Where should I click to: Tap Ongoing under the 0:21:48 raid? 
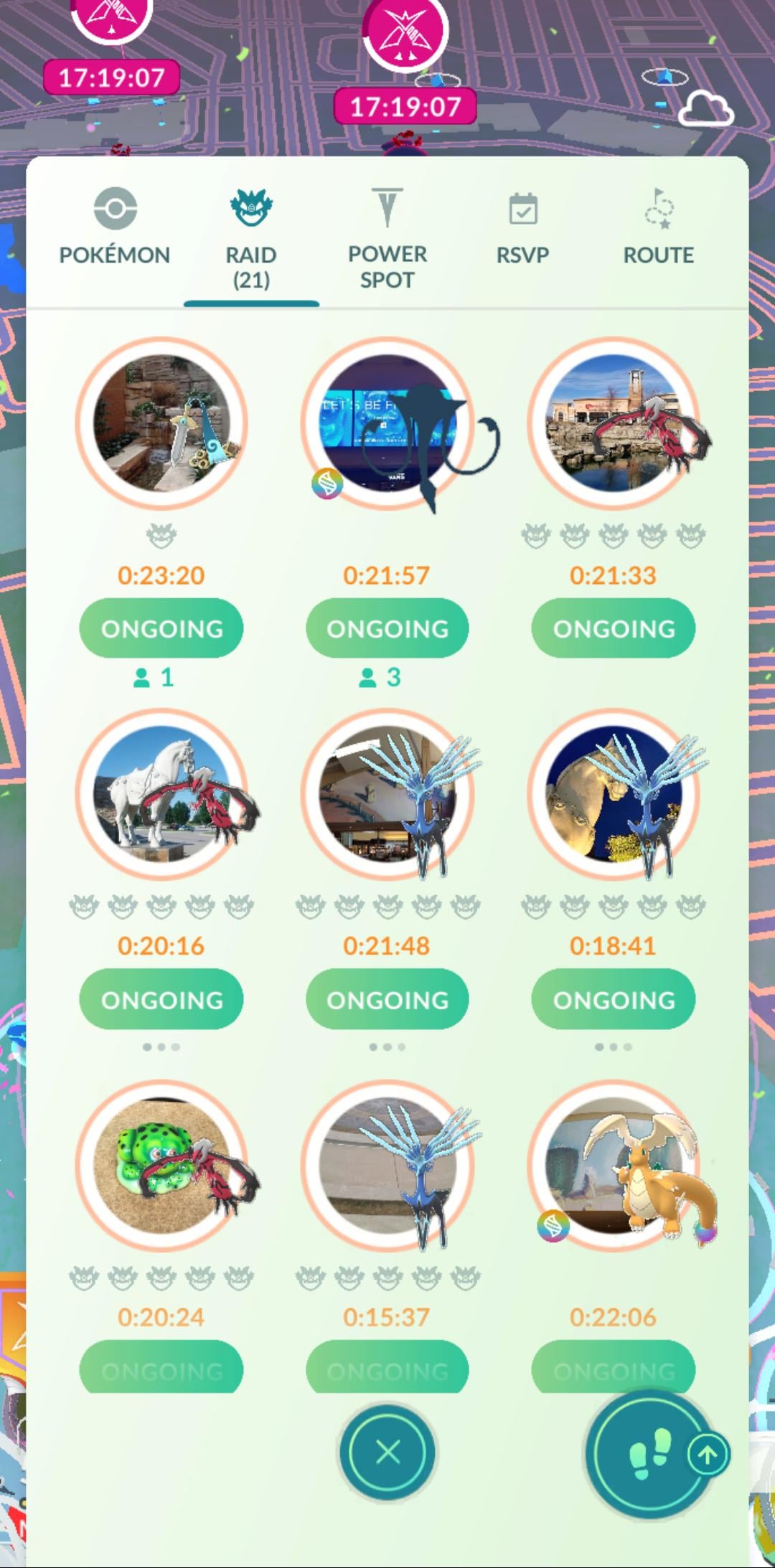coord(387,999)
